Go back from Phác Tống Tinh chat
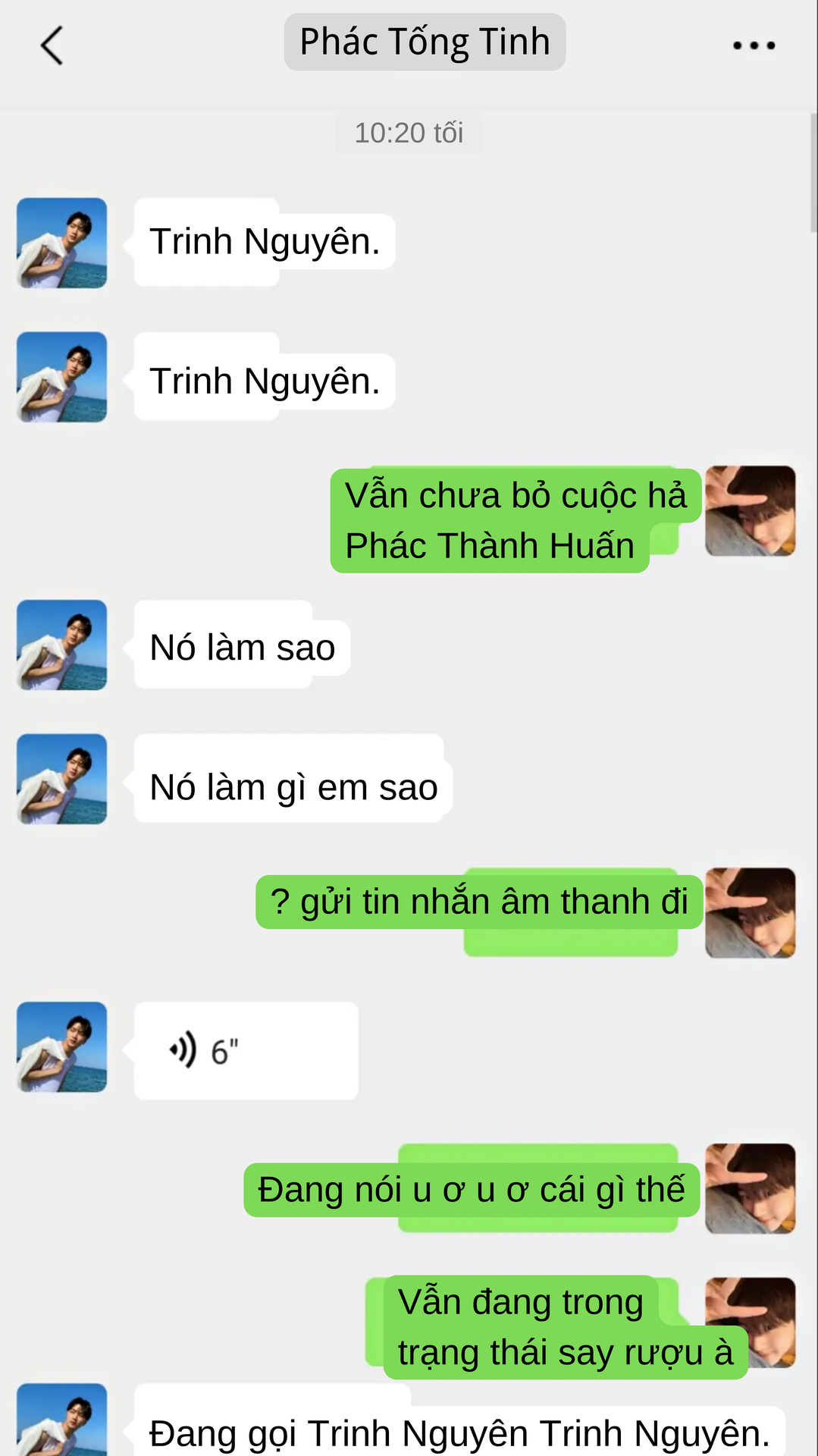This screenshot has width=818, height=1456. (x=52, y=45)
